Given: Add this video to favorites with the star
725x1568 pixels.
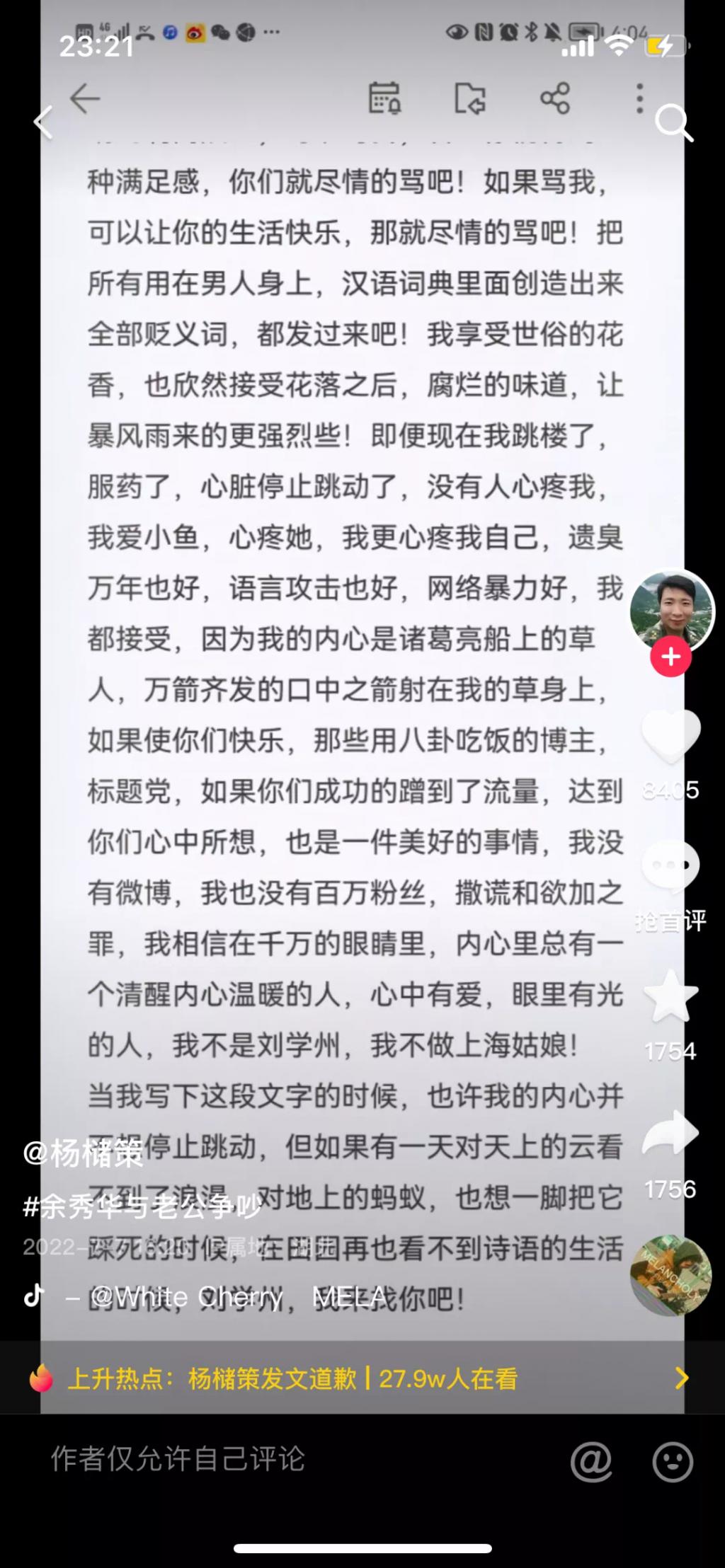Looking at the screenshot, I should pos(670,996).
